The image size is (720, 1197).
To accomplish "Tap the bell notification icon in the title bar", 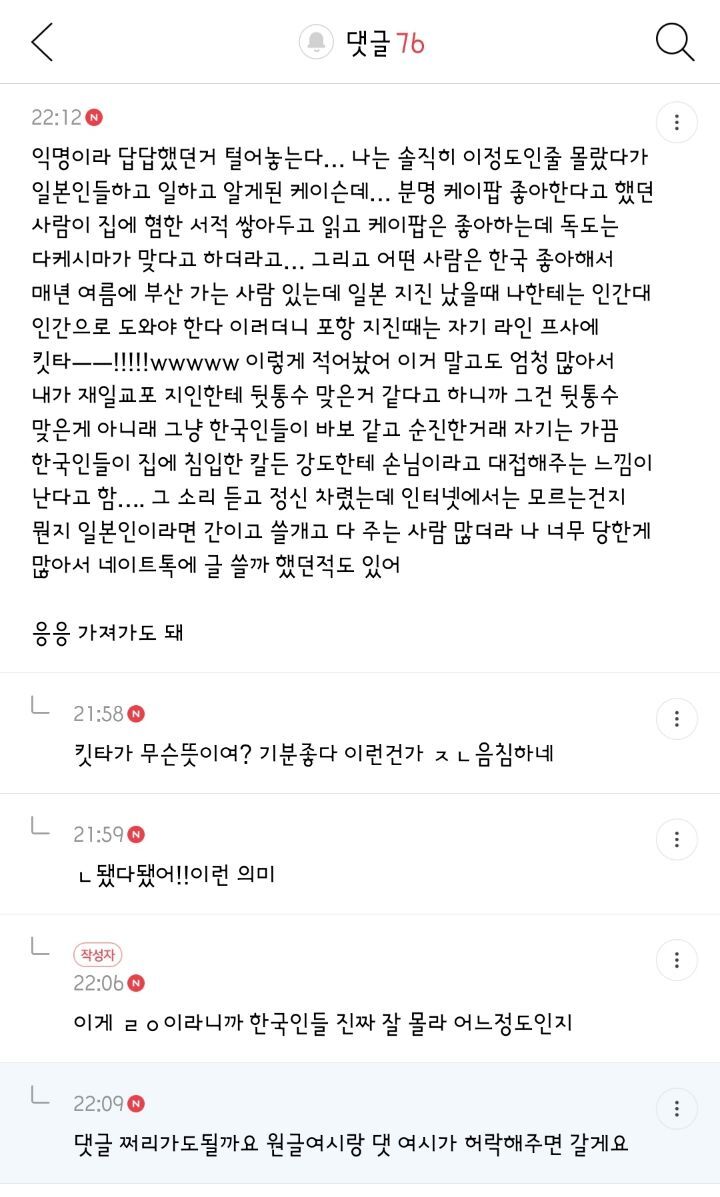I will tap(314, 38).
